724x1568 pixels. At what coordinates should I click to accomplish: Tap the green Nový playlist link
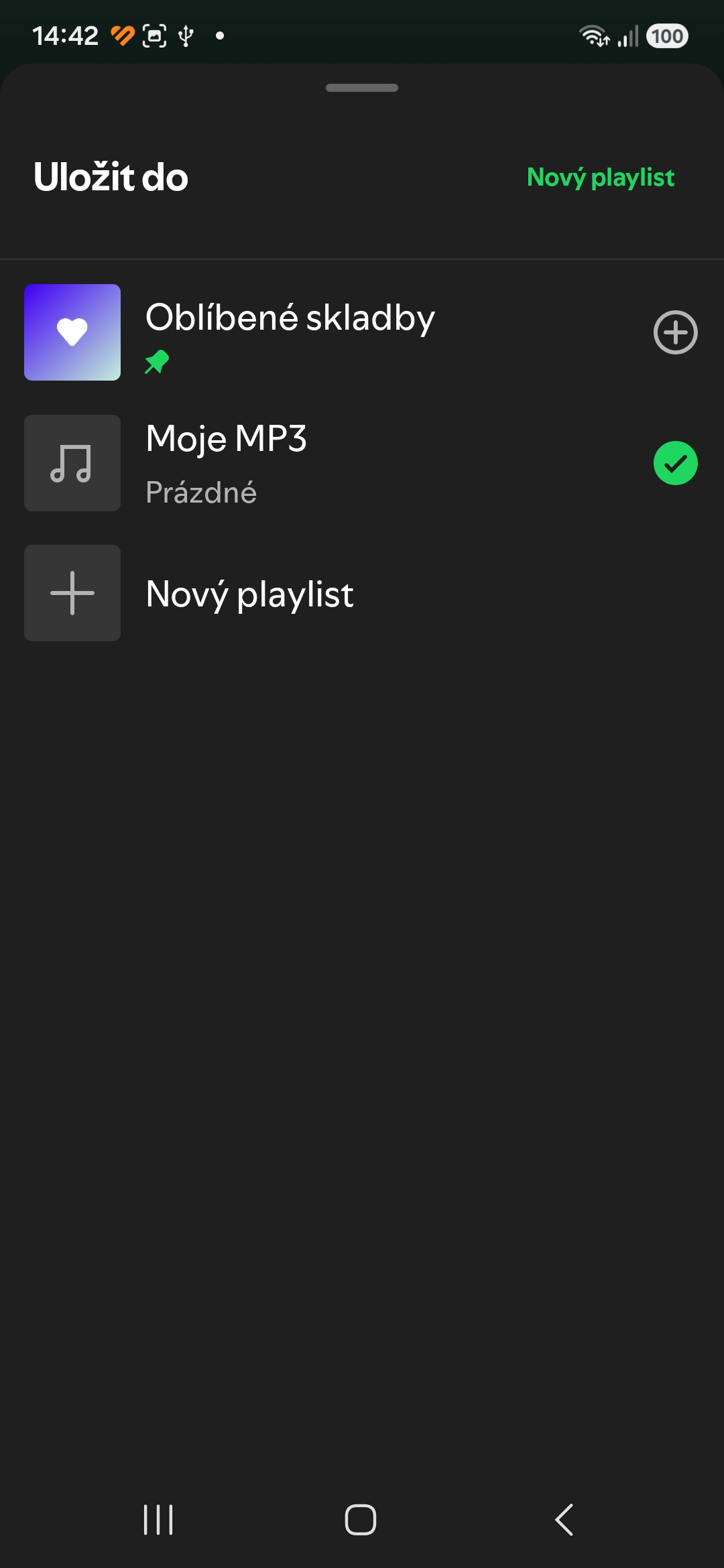601,178
